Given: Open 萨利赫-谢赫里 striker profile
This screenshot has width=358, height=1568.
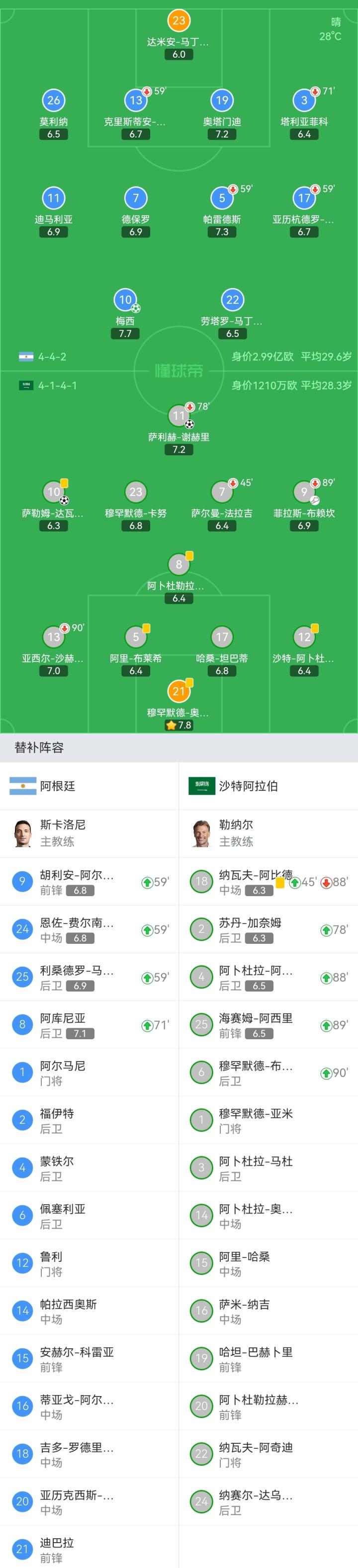Looking at the screenshot, I should pyautogui.click(x=179, y=417).
